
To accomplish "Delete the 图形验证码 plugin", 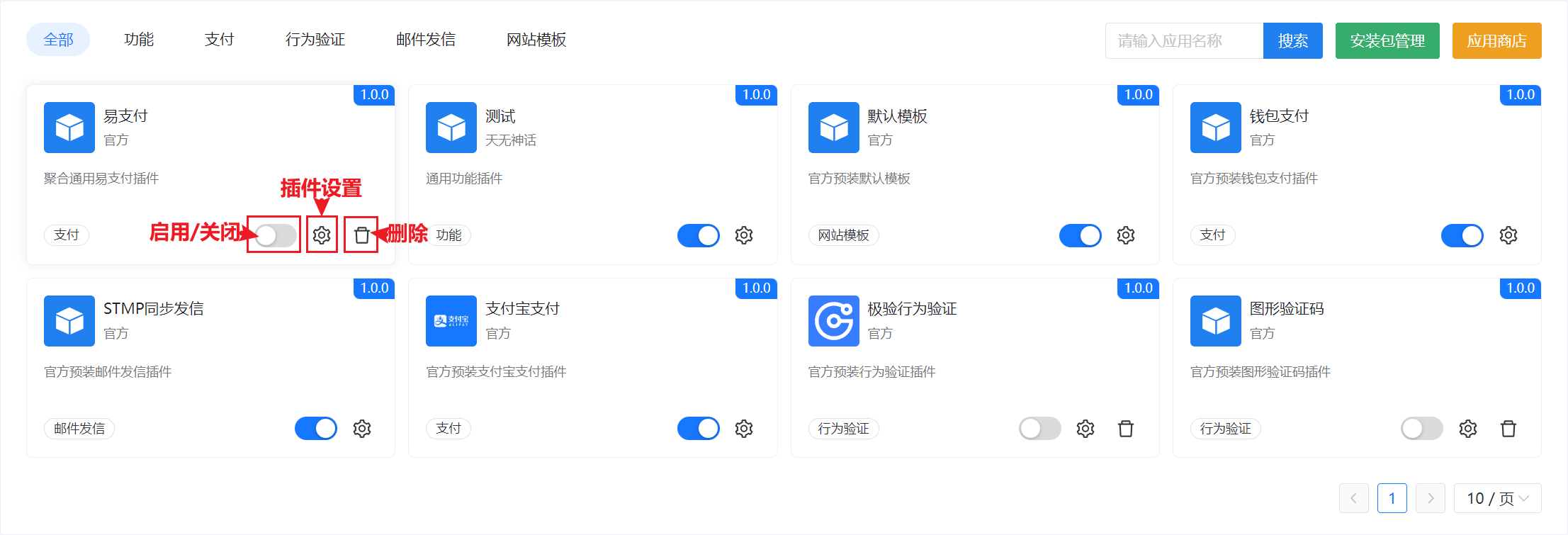I will click(1508, 429).
